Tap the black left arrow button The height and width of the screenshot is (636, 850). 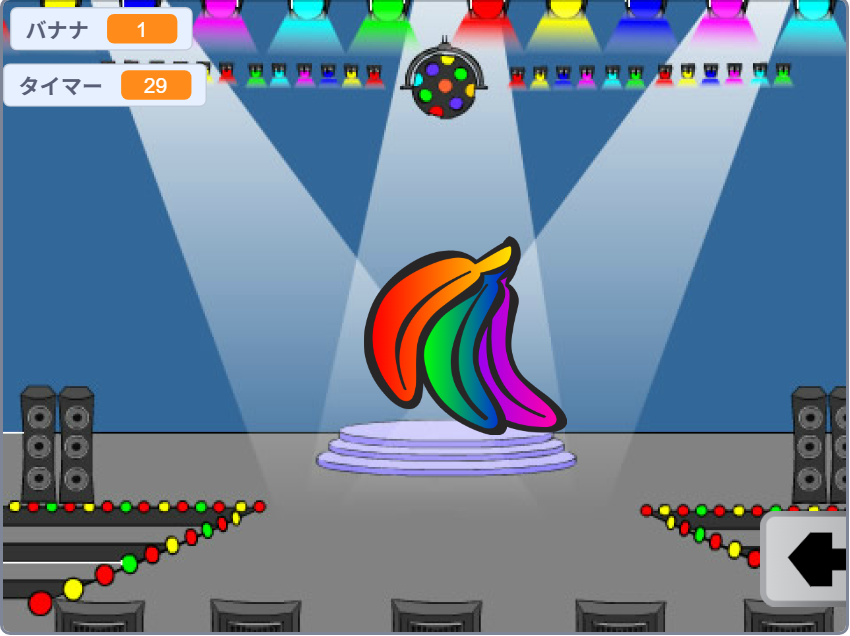tap(811, 560)
